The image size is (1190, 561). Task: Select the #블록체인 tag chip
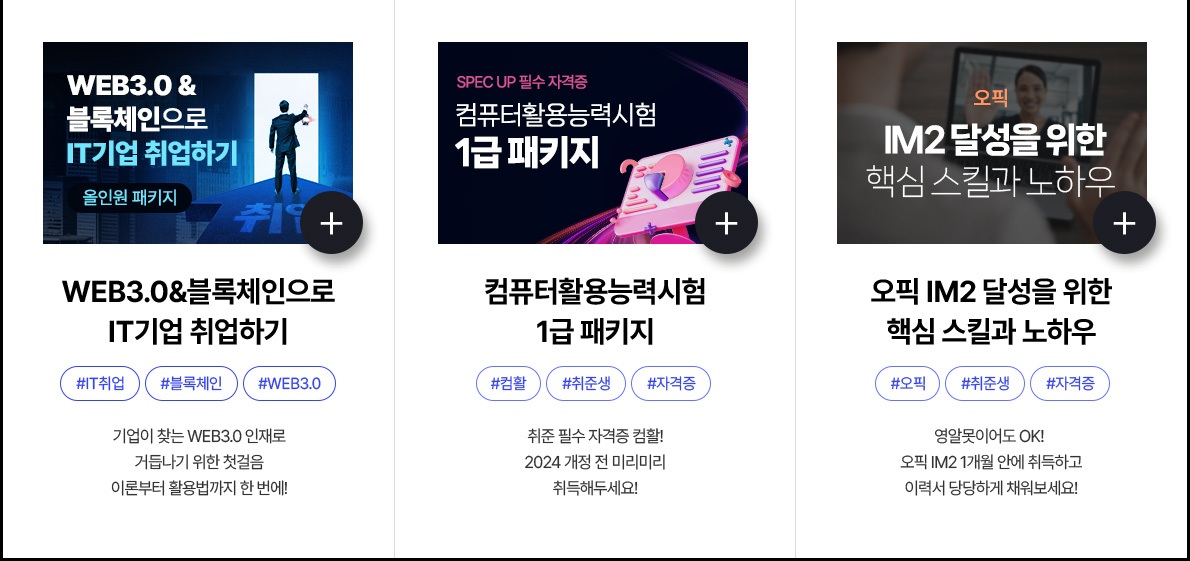[x=191, y=383]
